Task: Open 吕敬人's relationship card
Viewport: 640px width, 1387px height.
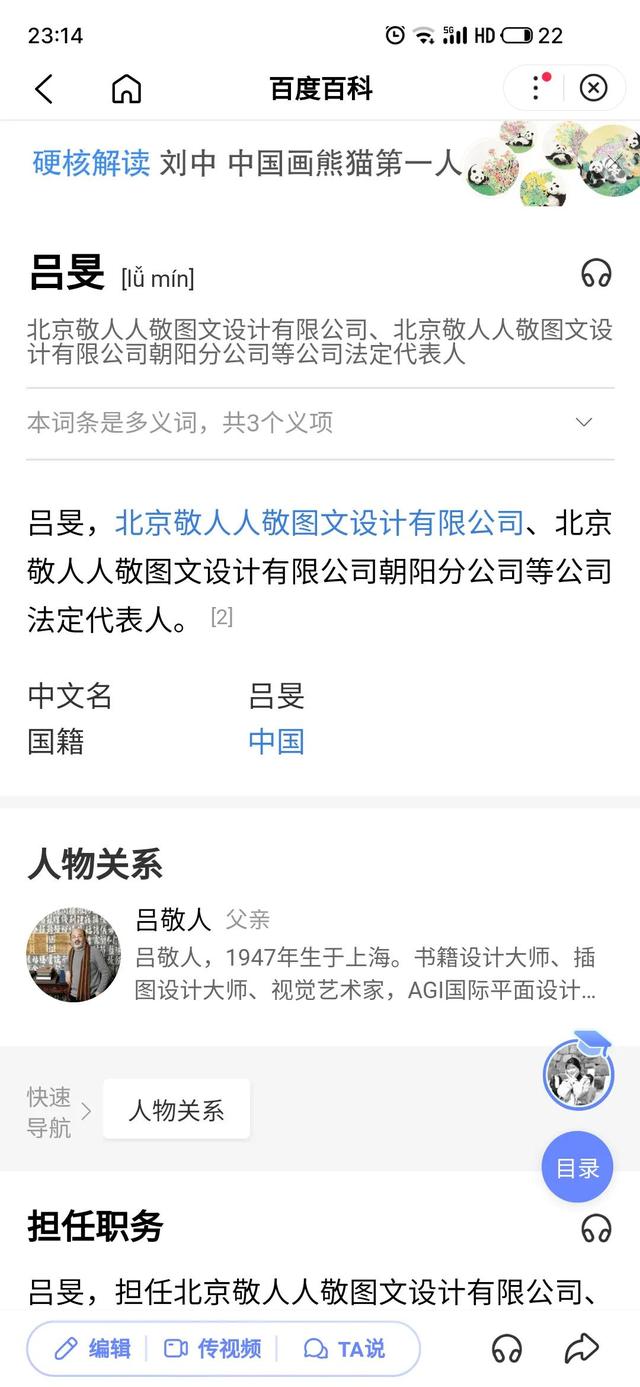Action: (320, 955)
